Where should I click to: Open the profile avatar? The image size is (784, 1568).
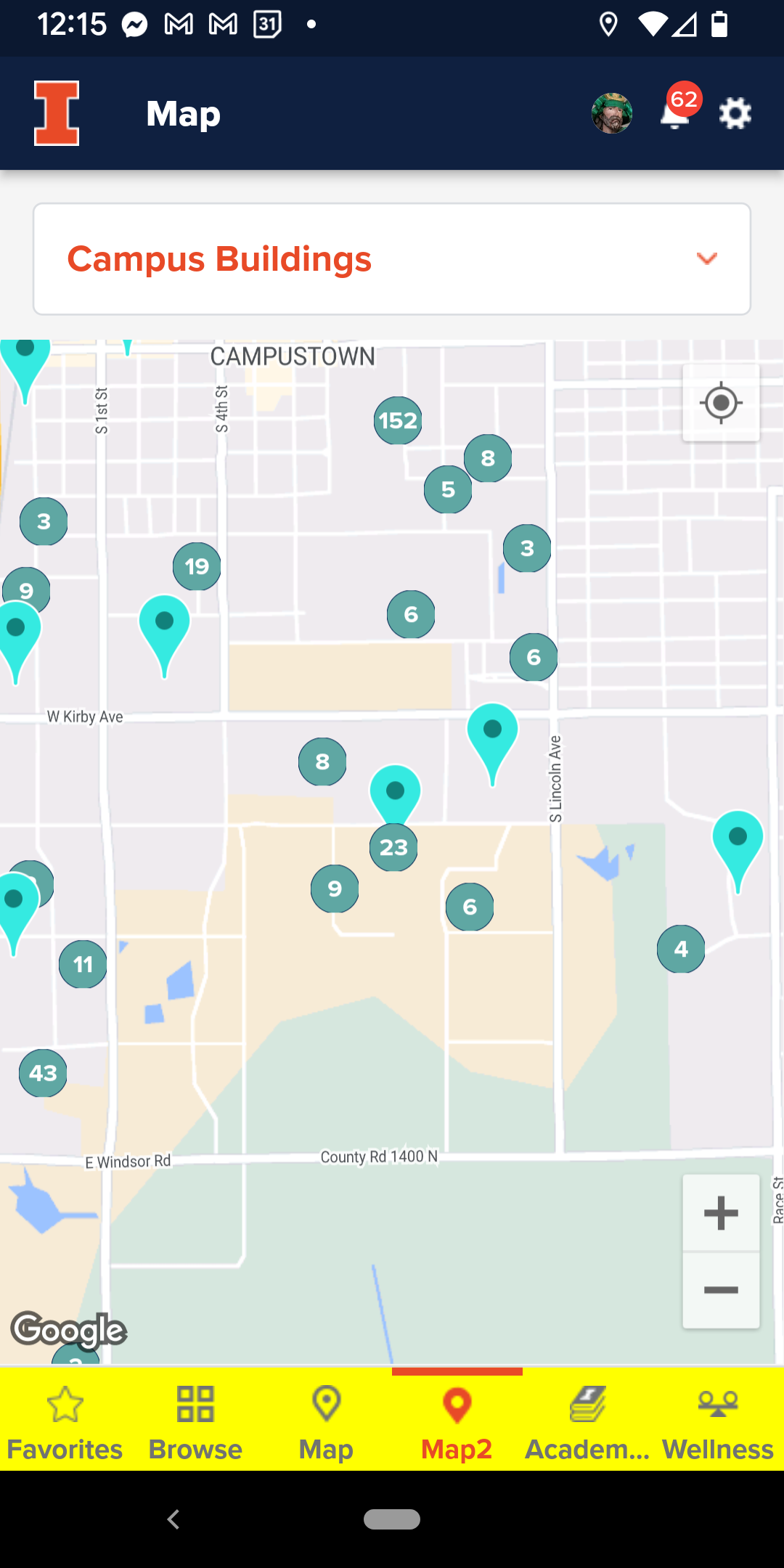[x=612, y=113]
